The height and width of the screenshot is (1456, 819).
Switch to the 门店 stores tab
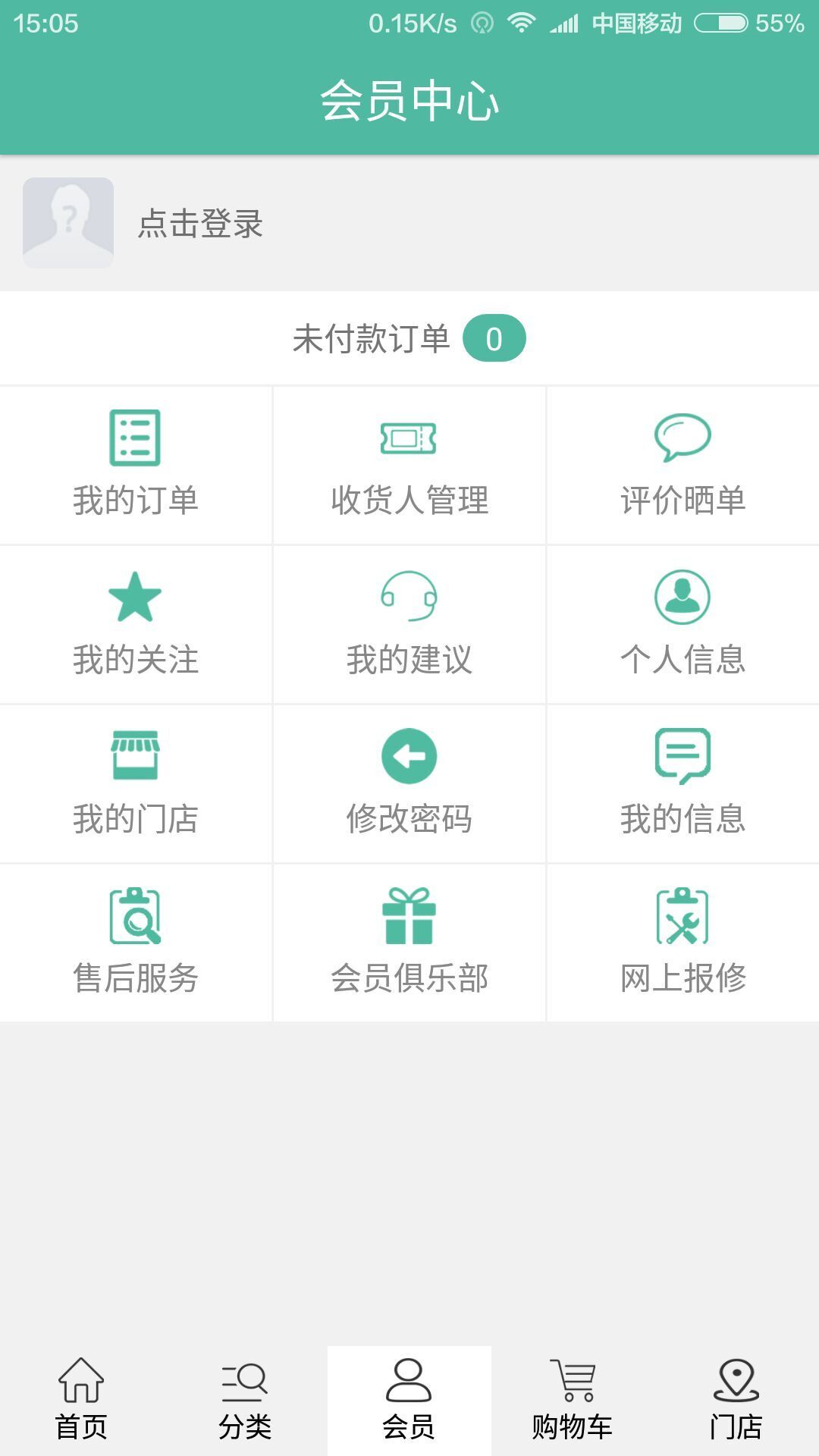pos(736,1400)
